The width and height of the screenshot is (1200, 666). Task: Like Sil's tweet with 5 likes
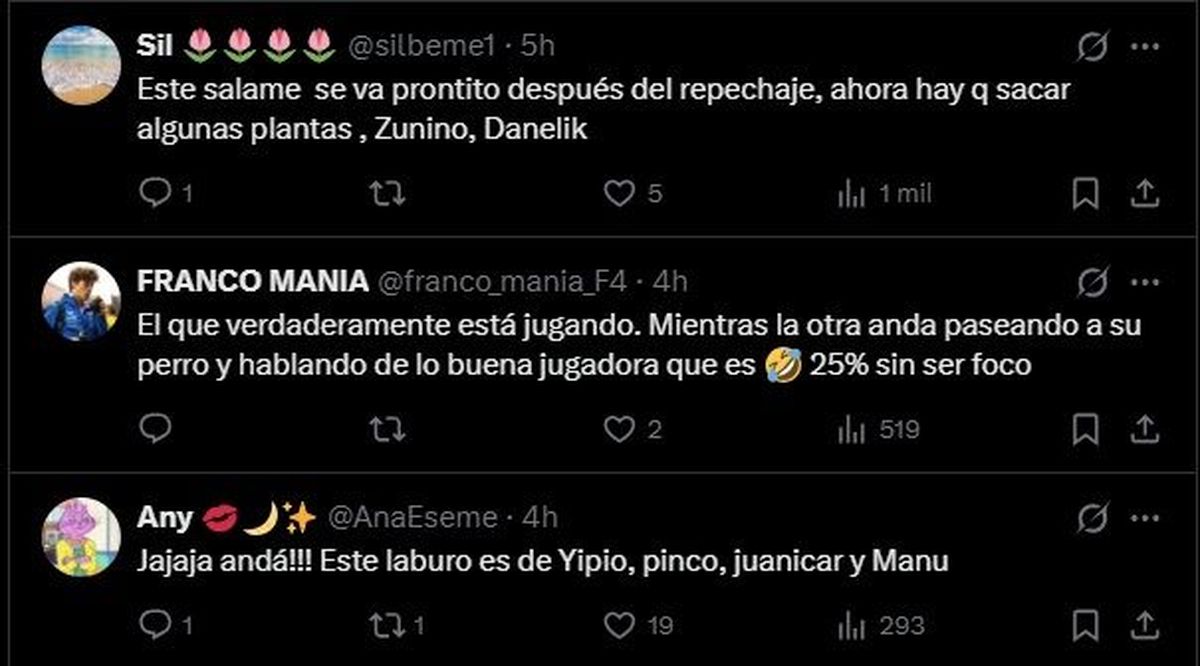coord(620,193)
